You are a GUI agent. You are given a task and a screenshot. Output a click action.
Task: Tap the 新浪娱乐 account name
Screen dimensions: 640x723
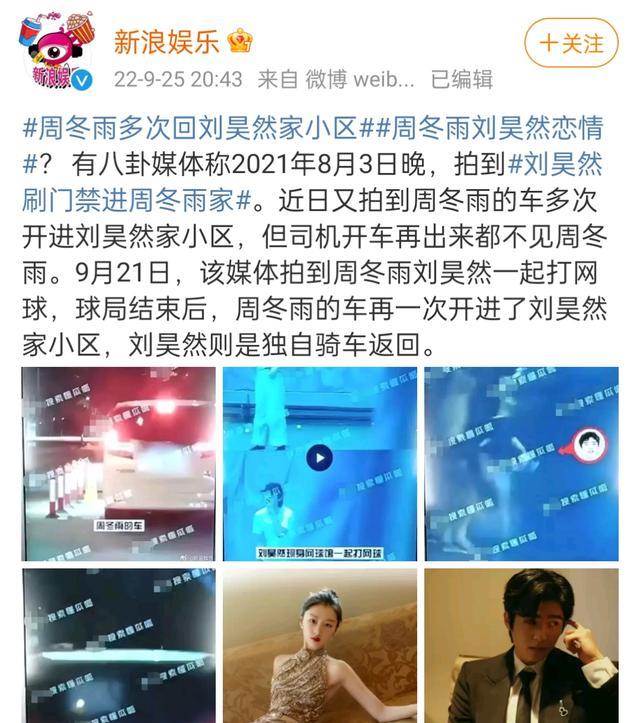(x=165, y=42)
